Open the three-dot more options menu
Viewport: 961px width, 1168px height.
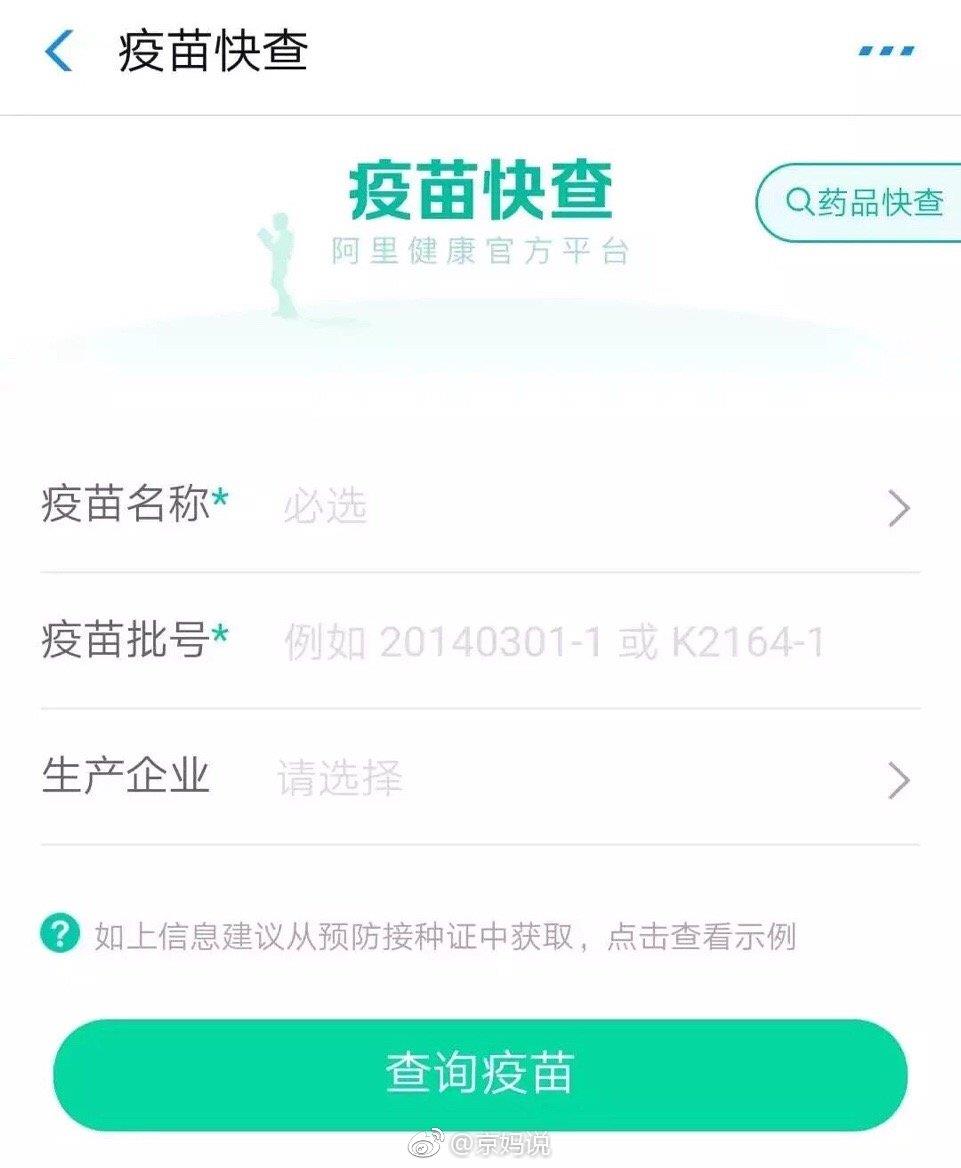click(x=886, y=51)
